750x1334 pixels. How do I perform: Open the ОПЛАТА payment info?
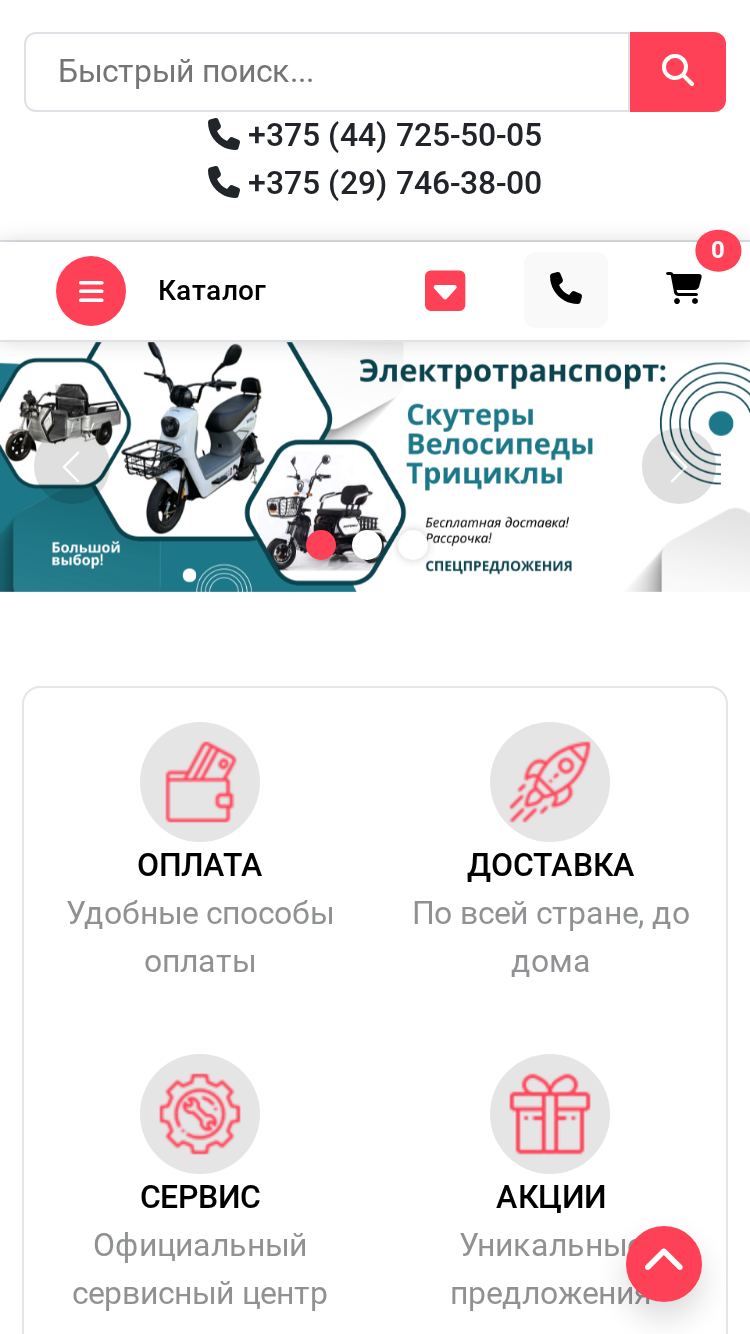[x=200, y=852]
